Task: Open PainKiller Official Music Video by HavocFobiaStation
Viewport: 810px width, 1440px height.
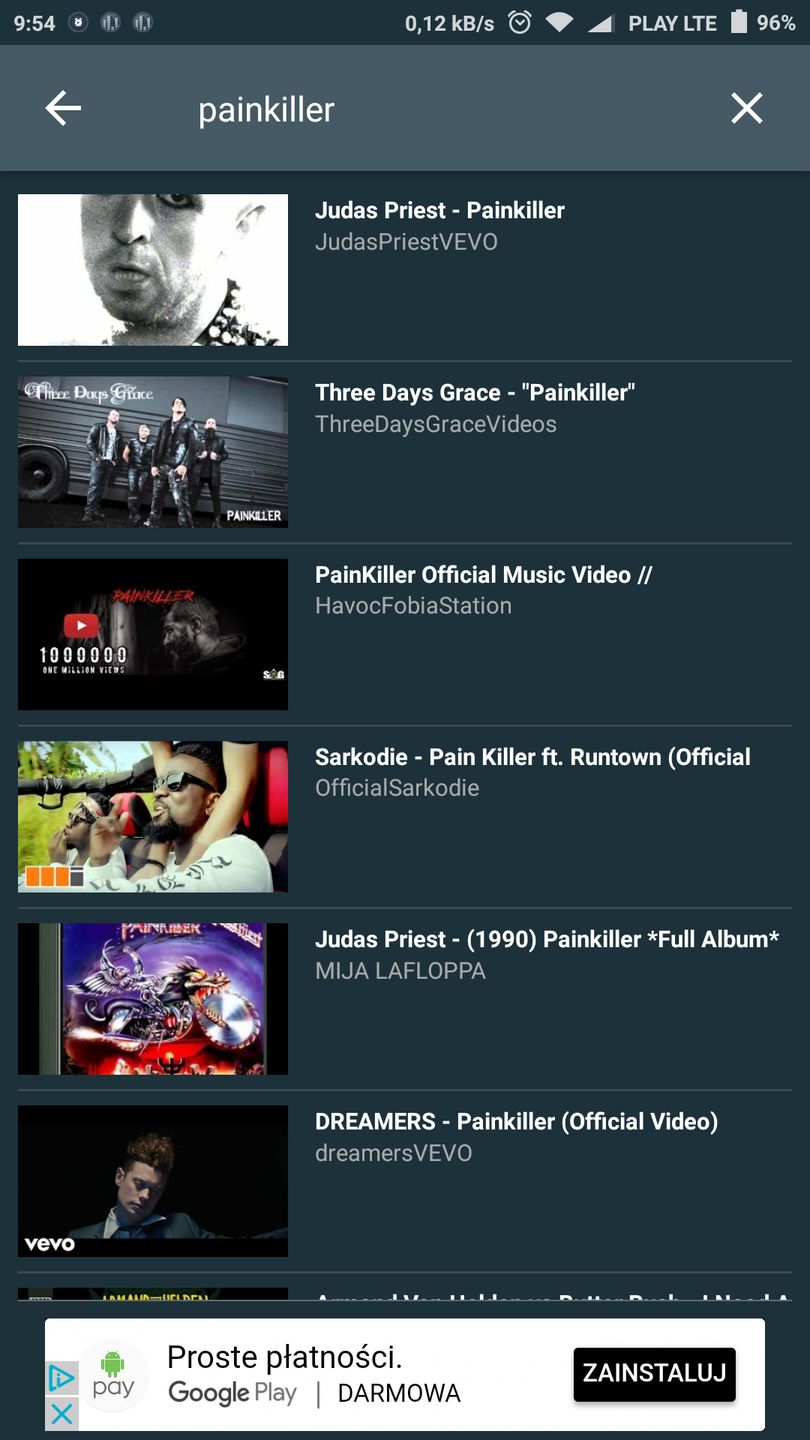Action: point(404,632)
